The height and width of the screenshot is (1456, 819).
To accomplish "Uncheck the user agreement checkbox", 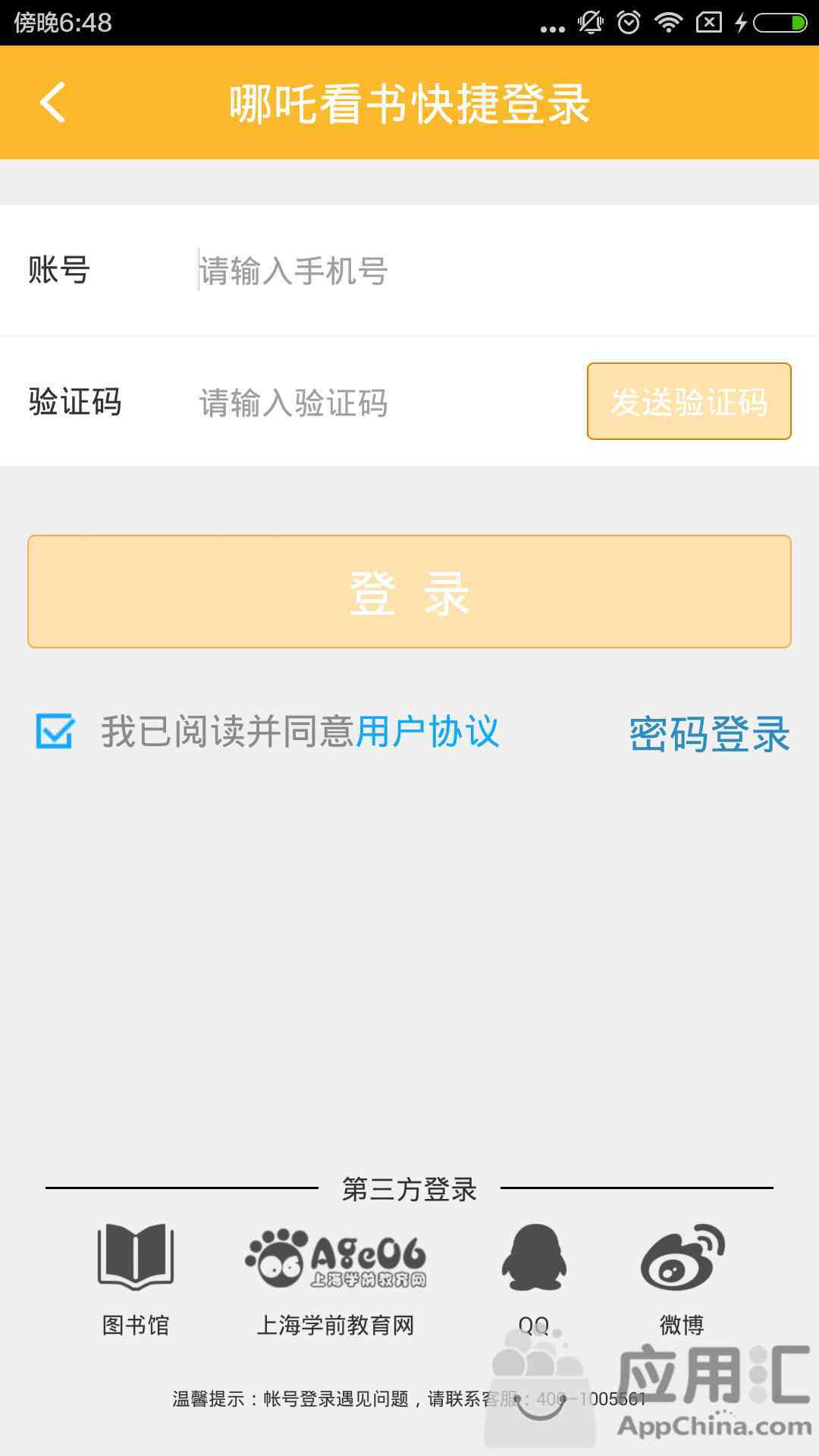I will 55,731.
